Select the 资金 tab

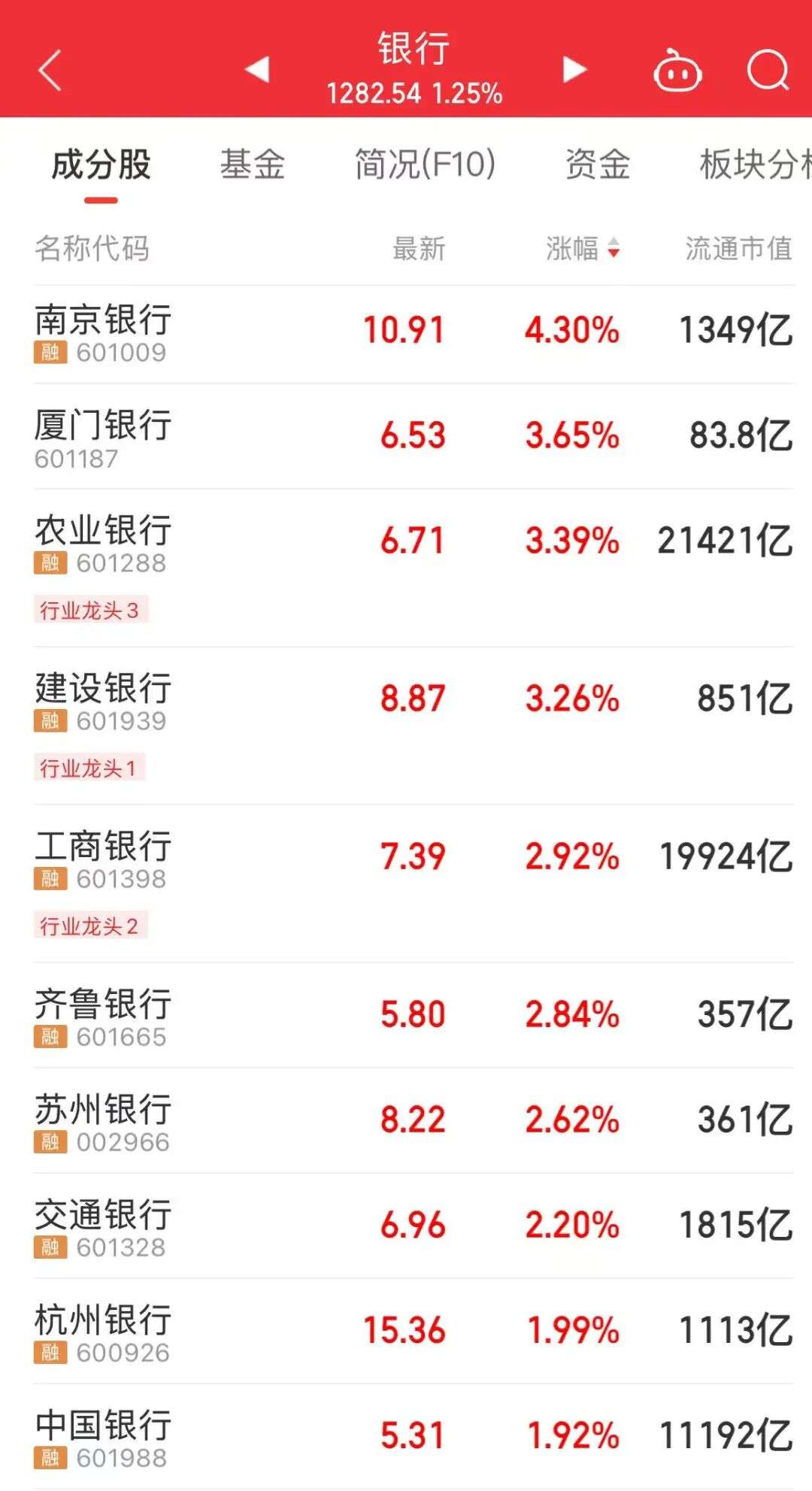pyautogui.click(x=598, y=165)
